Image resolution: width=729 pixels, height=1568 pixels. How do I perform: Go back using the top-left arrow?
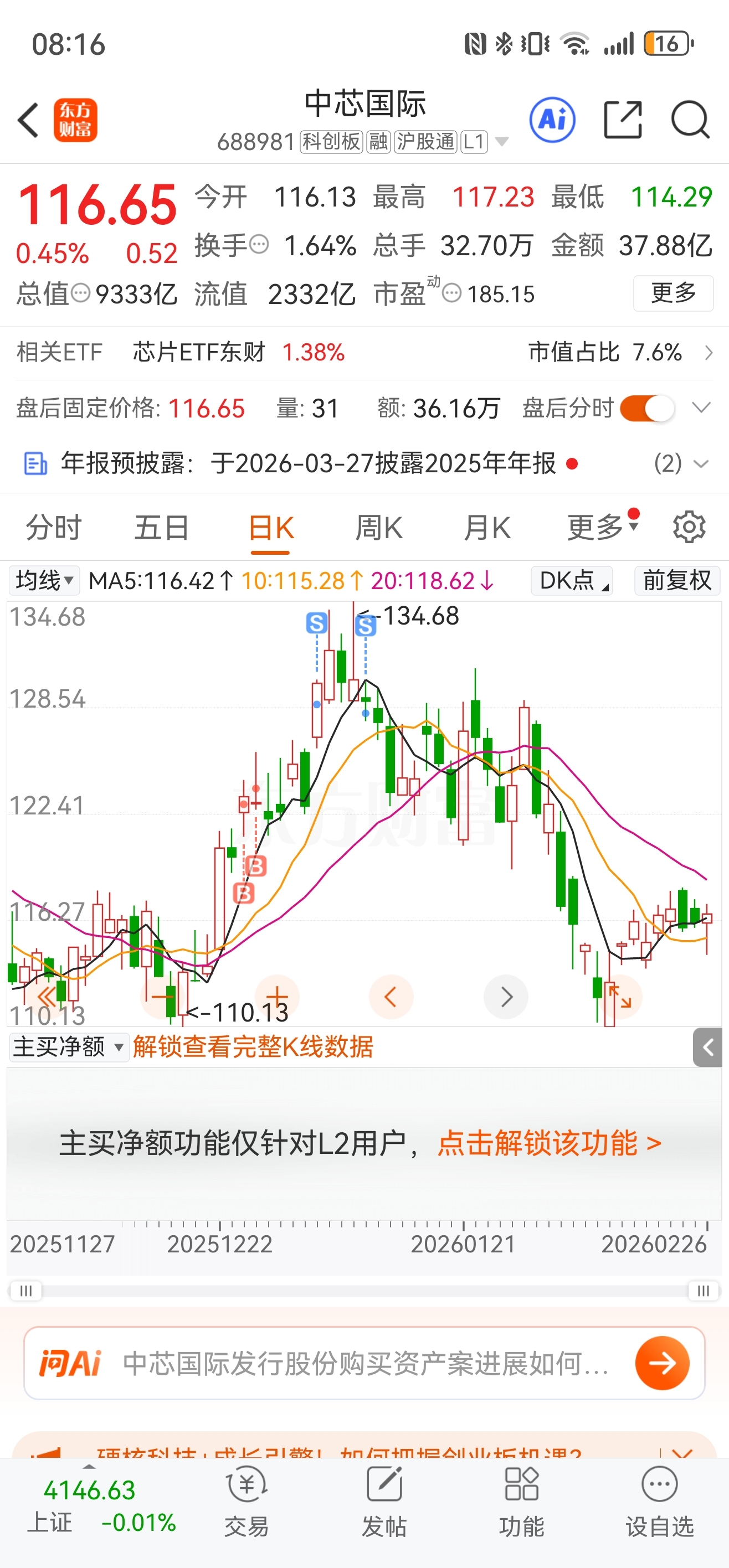pyautogui.click(x=29, y=120)
